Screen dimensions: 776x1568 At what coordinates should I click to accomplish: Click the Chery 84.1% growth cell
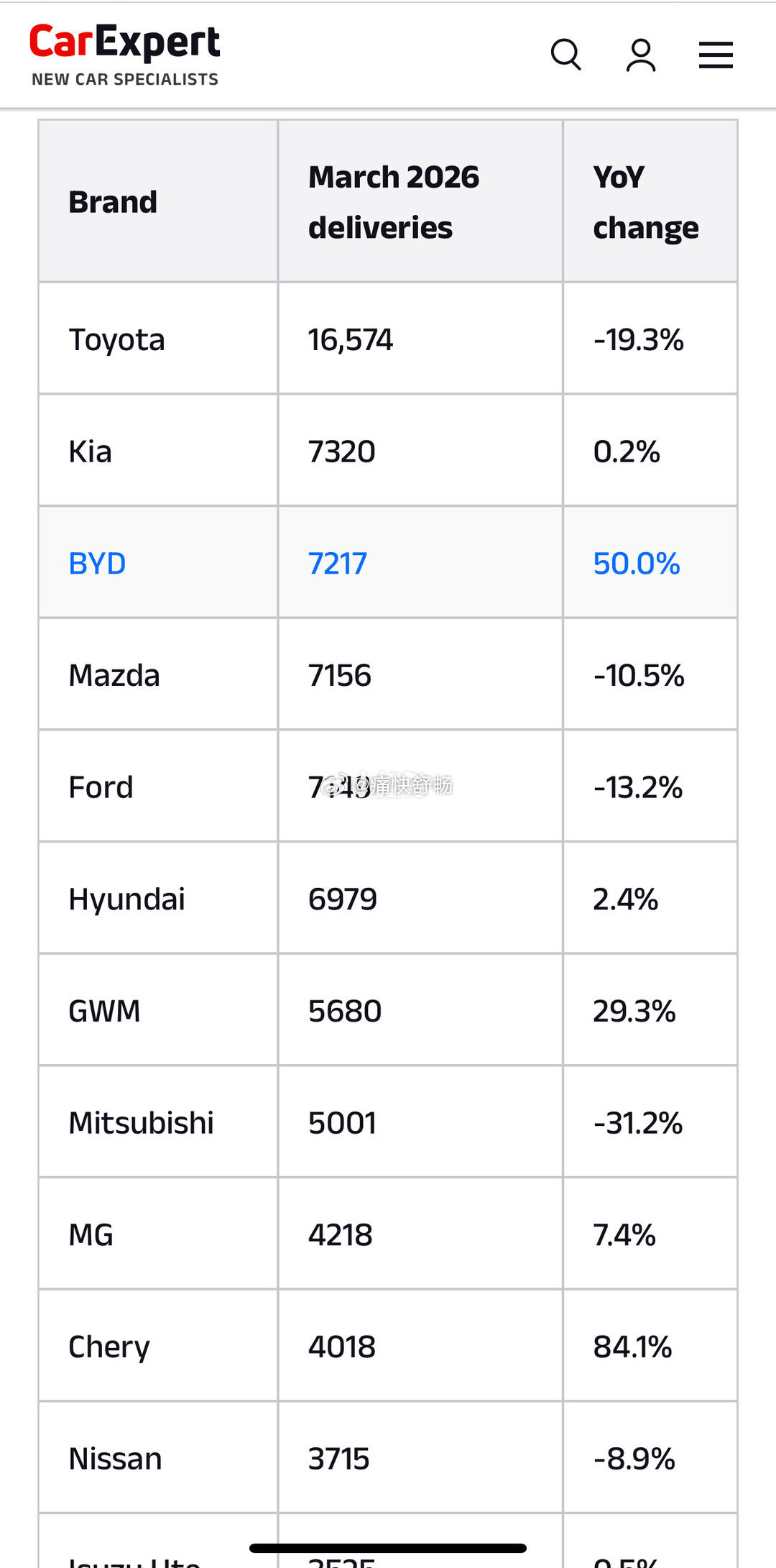[x=632, y=1347]
